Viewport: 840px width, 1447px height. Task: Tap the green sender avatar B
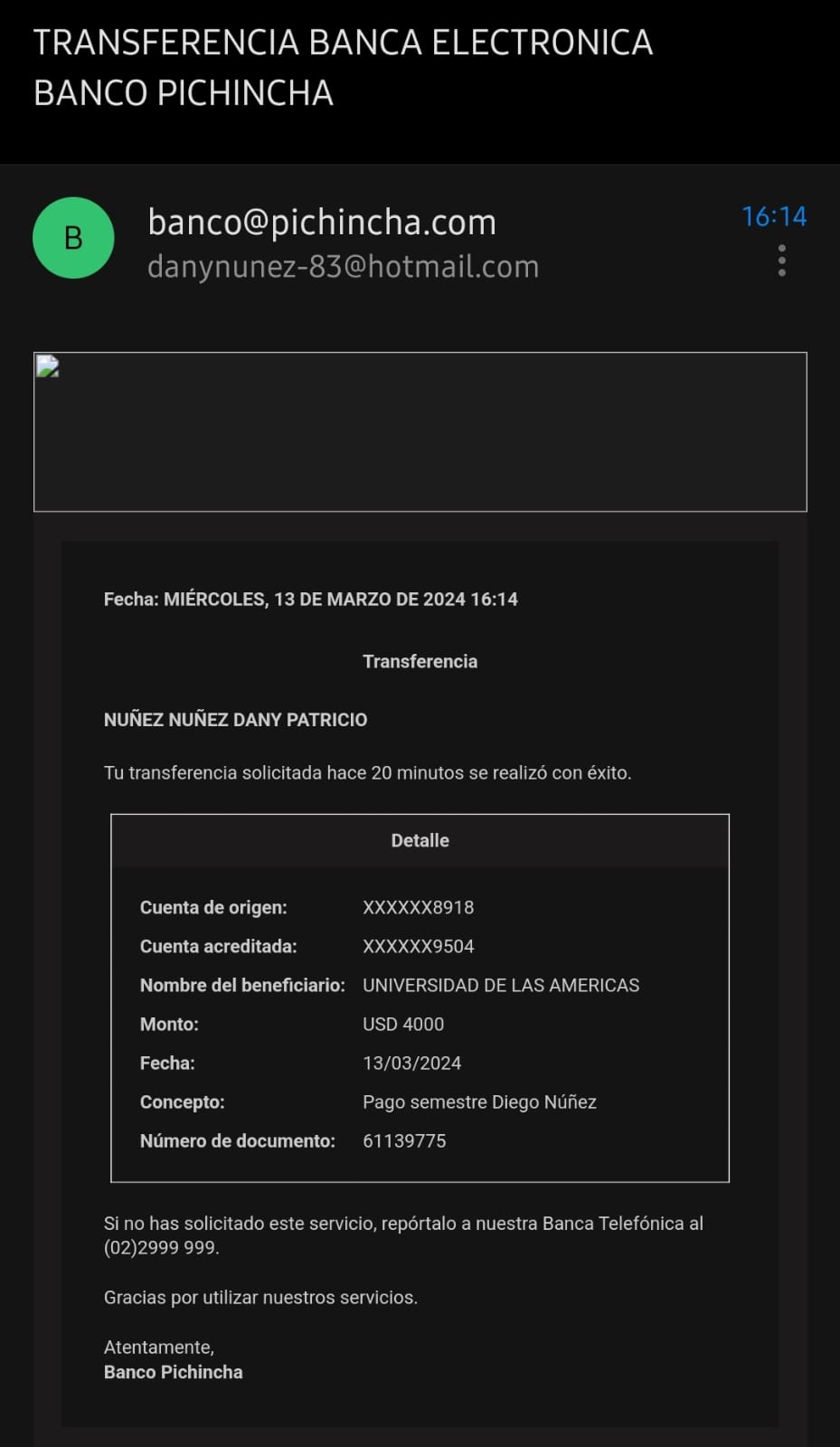click(x=73, y=238)
